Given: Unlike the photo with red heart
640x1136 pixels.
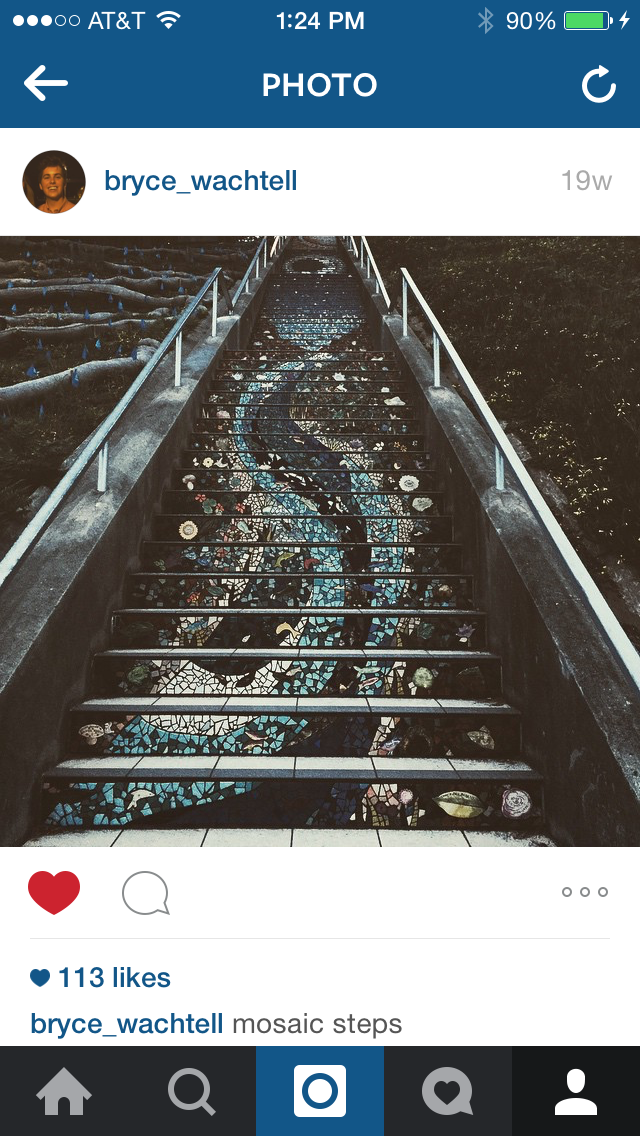Looking at the screenshot, I should pos(54,892).
